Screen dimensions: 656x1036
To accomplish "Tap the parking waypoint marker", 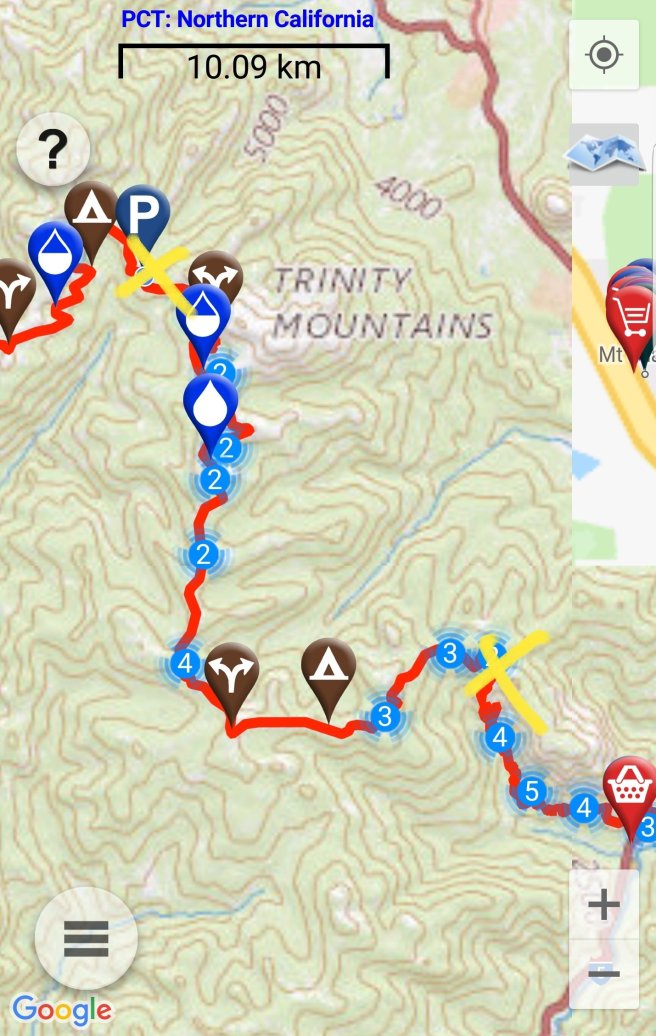I will (143, 215).
